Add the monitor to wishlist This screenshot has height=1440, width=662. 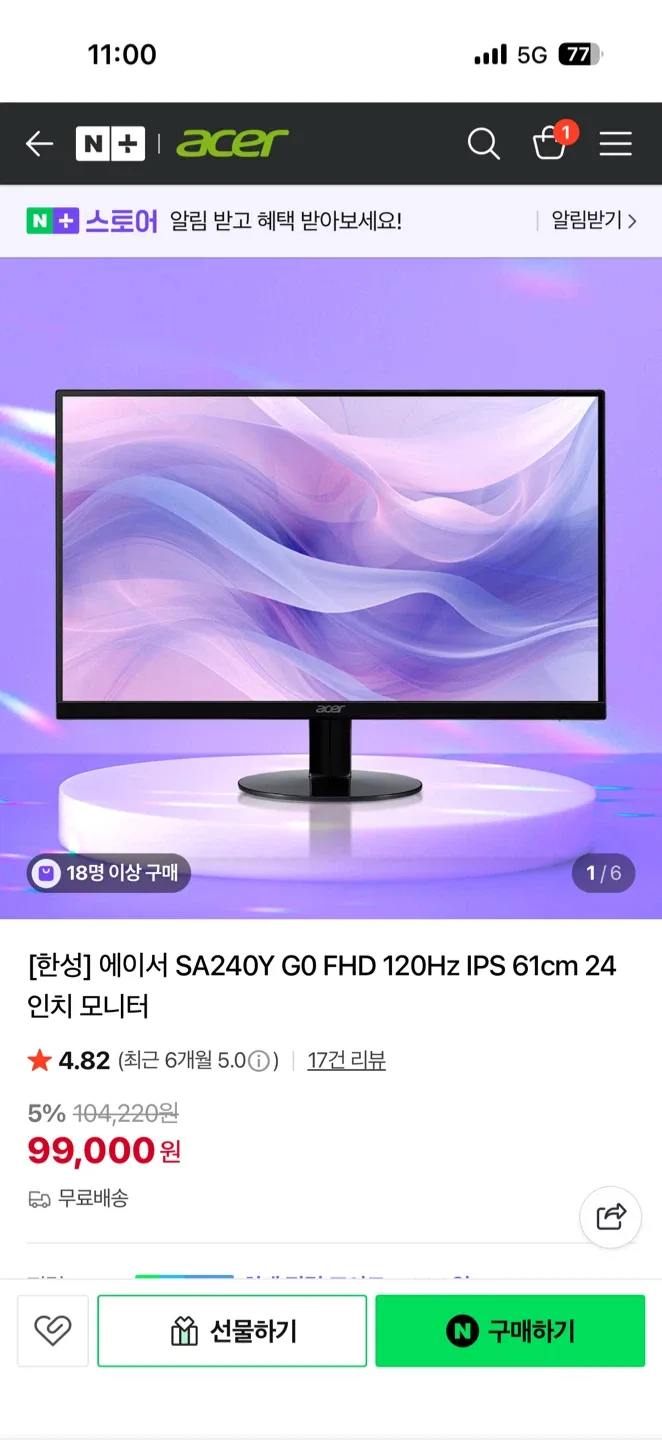pos(53,1331)
